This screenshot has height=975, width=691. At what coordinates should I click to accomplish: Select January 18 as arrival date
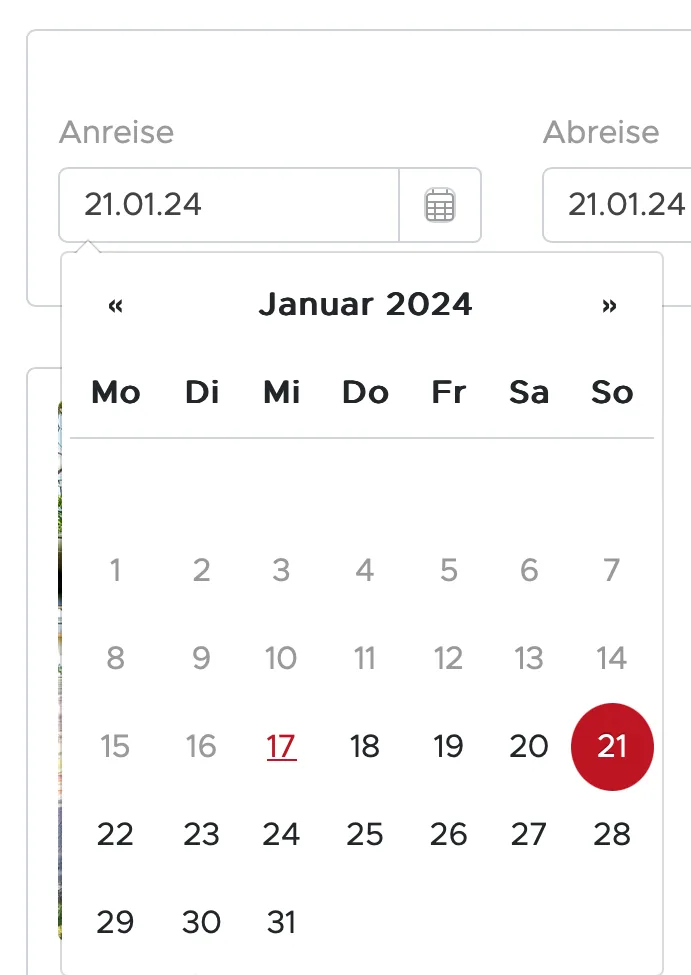click(365, 746)
